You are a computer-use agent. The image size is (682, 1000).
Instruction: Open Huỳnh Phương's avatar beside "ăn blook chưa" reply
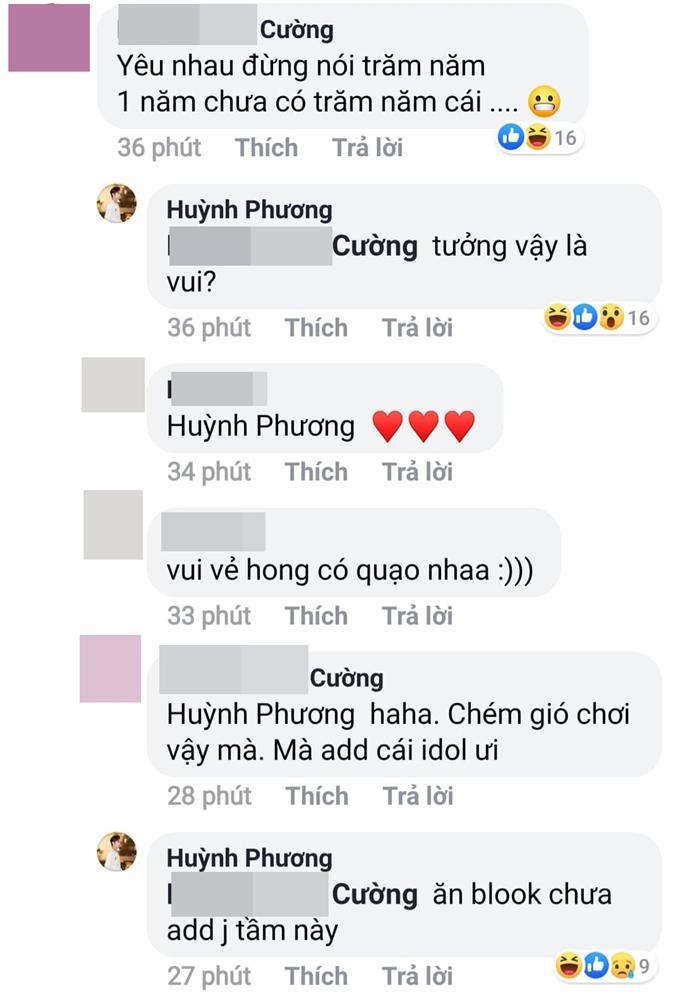point(116,853)
